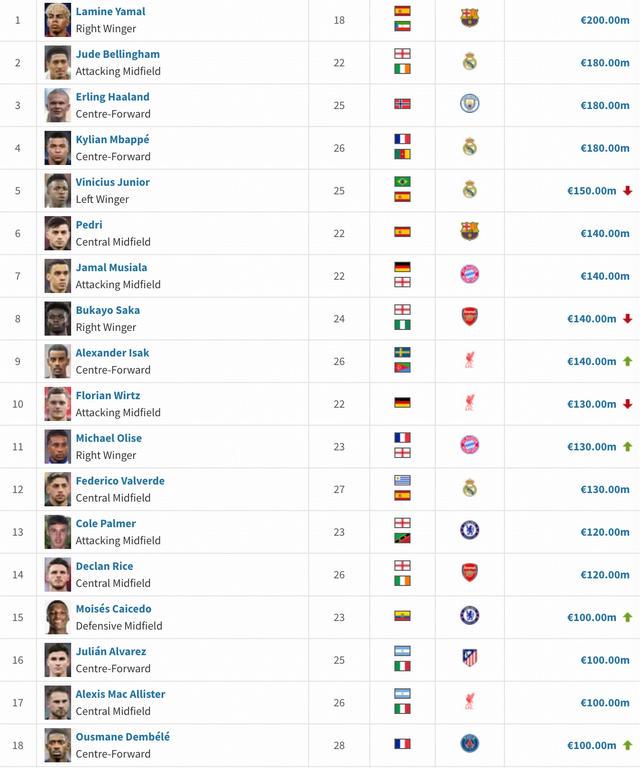Screen dimensions: 640x768
Task: Select the Kylian Mbappé name link
Action: (112, 139)
